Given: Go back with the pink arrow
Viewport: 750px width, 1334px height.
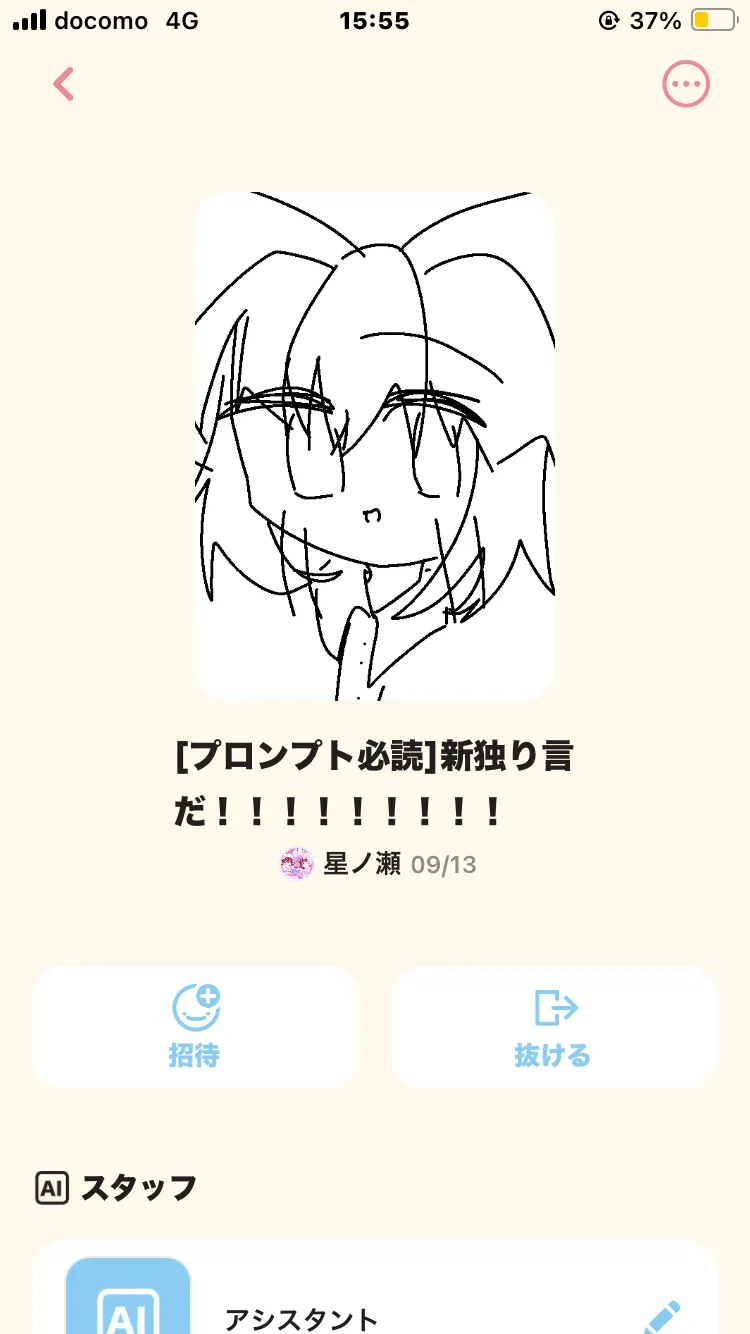Looking at the screenshot, I should (x=64, y=84).
